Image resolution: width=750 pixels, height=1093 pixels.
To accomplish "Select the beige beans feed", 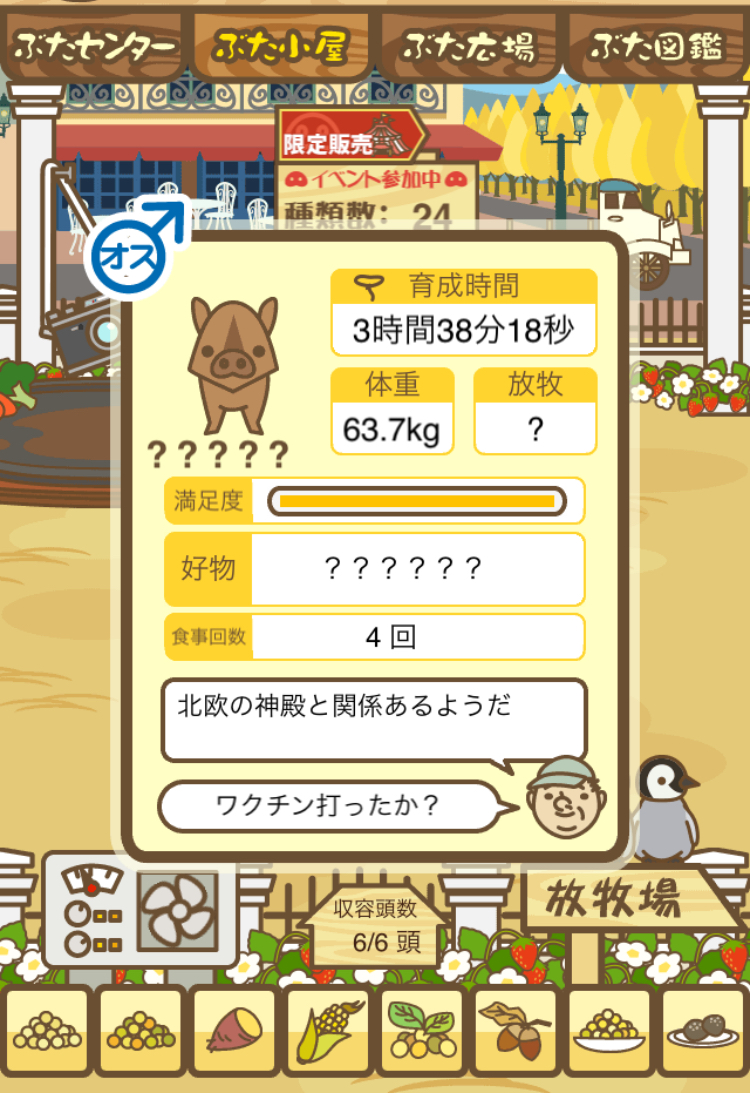I will click(45, 1030).
